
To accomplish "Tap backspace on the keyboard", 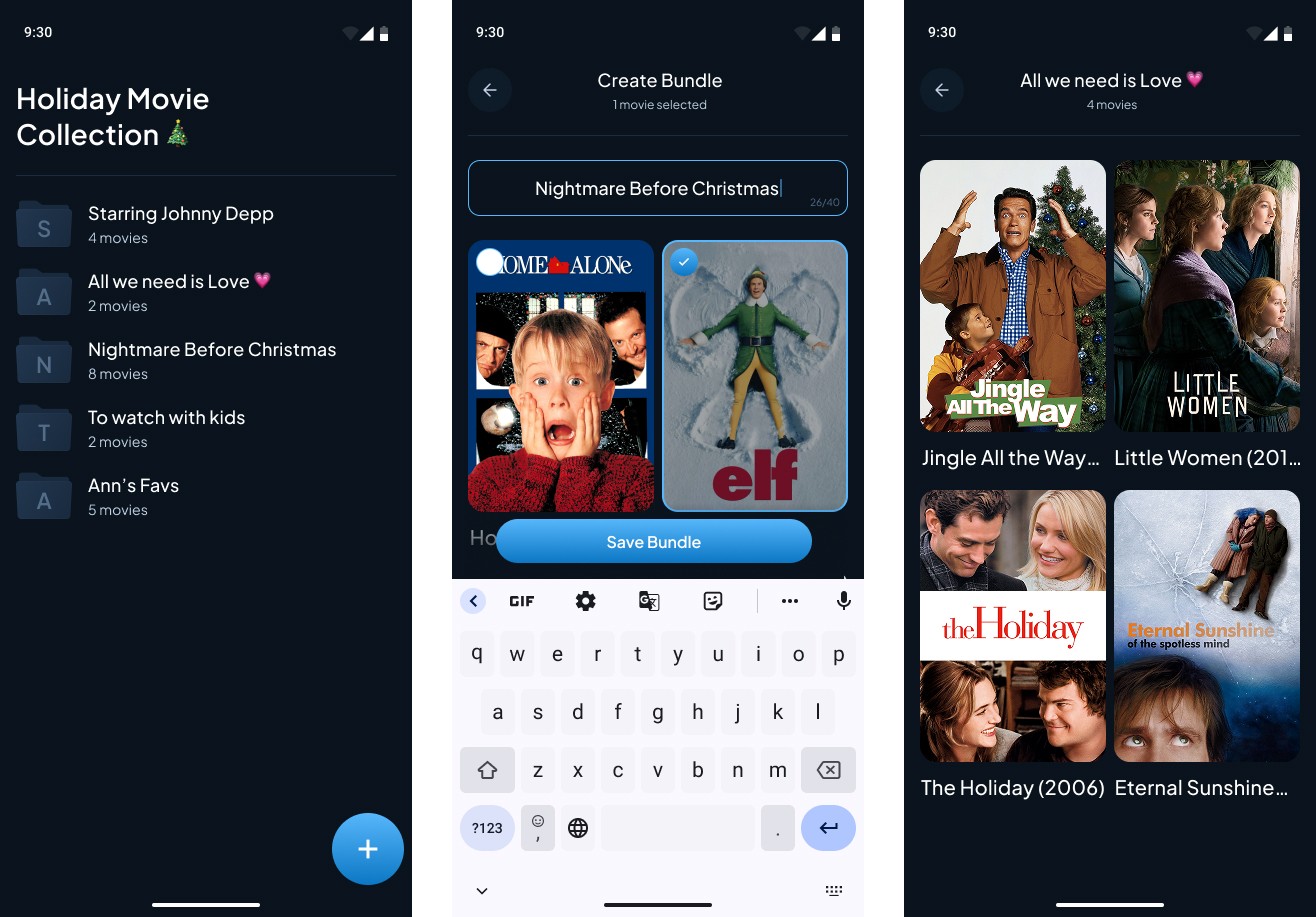I will (x=828, y=770).
